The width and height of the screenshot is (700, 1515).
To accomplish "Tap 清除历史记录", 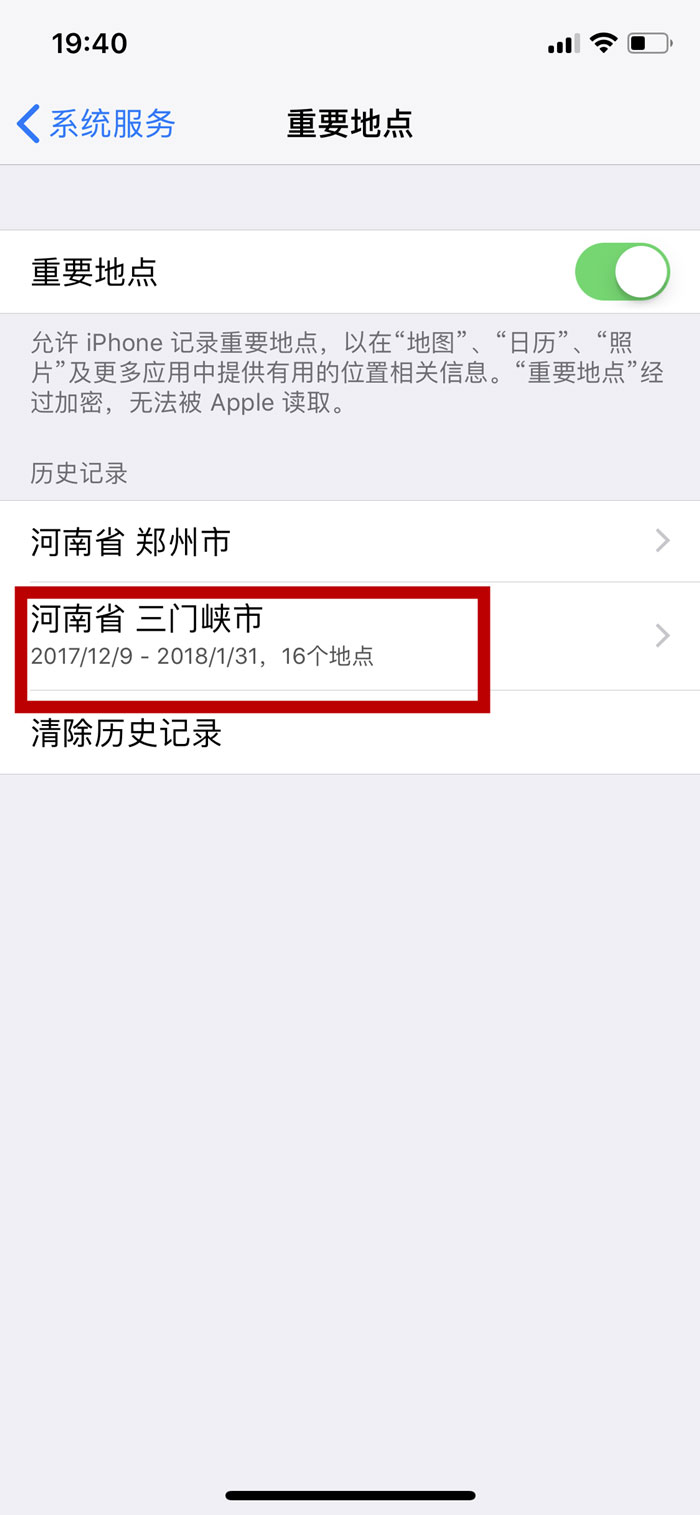I will click(x=127, y=734).
